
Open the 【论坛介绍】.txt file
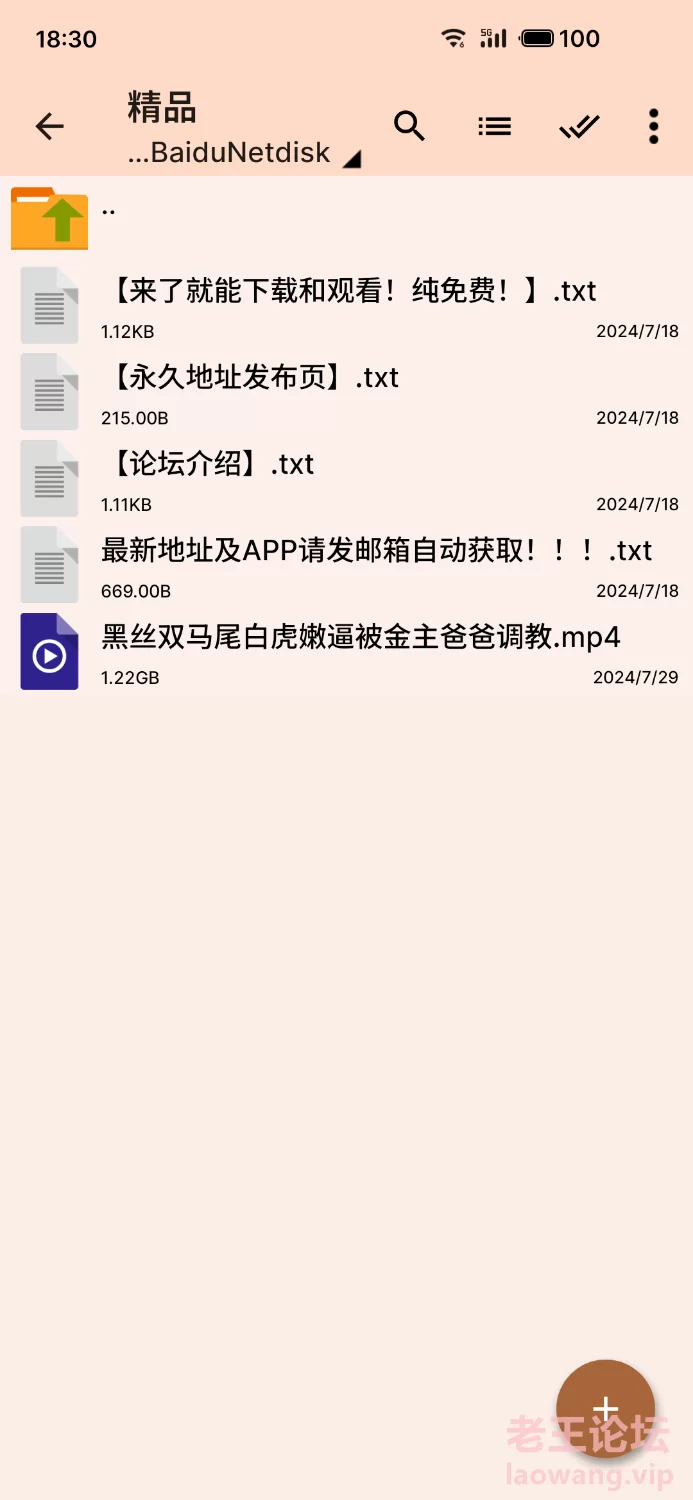(x=346, y=478)
